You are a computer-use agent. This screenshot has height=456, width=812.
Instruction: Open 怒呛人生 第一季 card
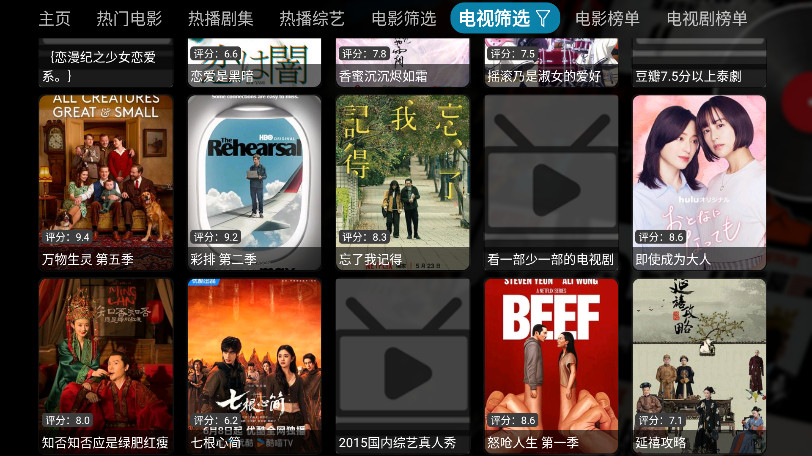click(551, 365)
